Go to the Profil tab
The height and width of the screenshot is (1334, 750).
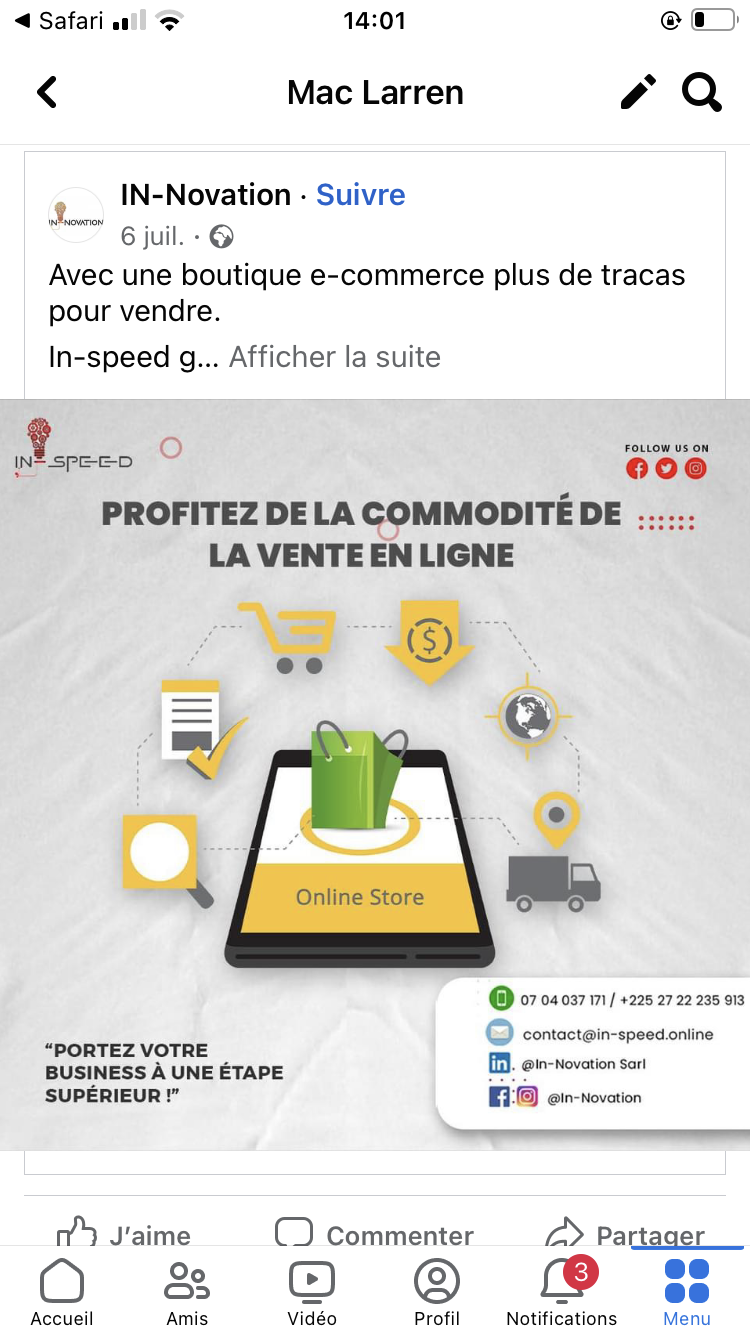437,1292
